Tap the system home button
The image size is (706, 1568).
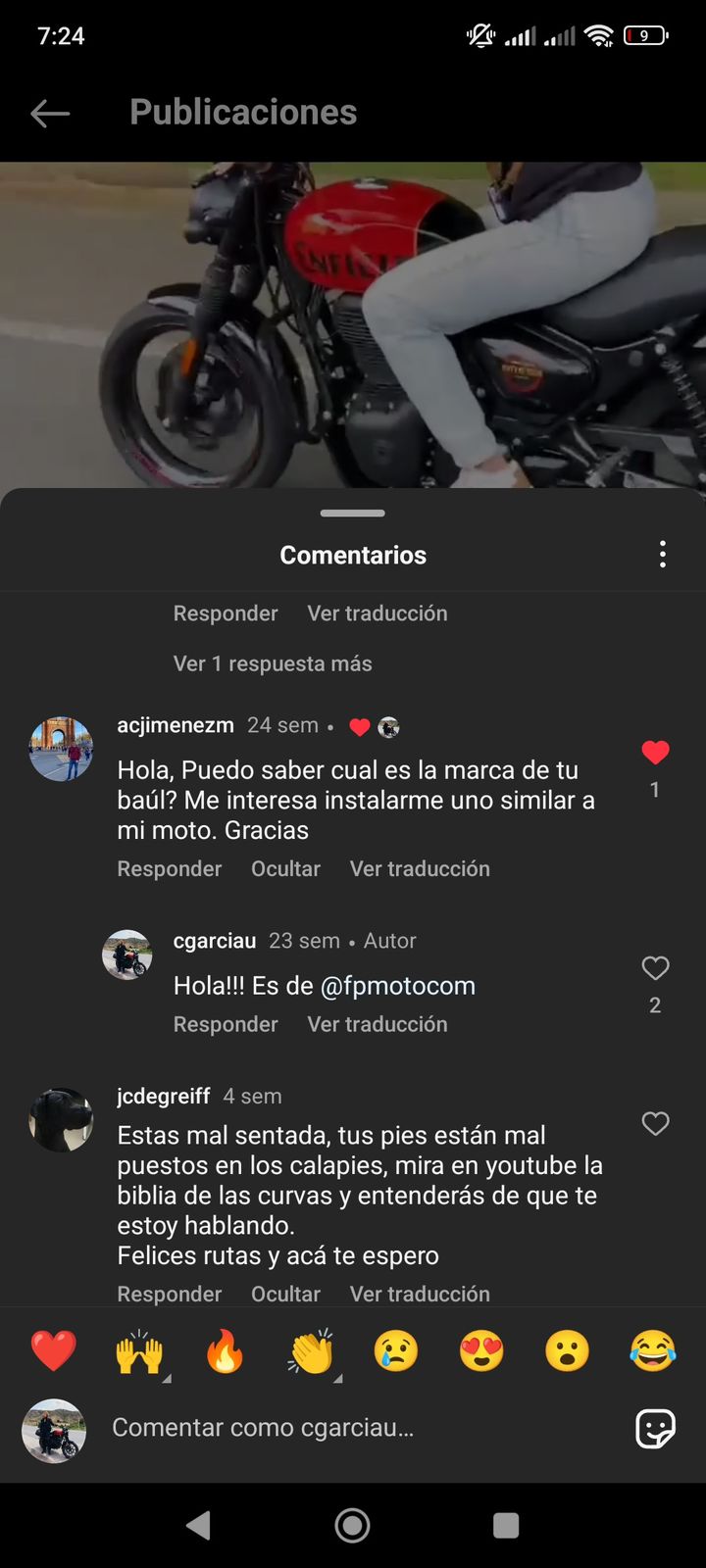pos(352,1525)
